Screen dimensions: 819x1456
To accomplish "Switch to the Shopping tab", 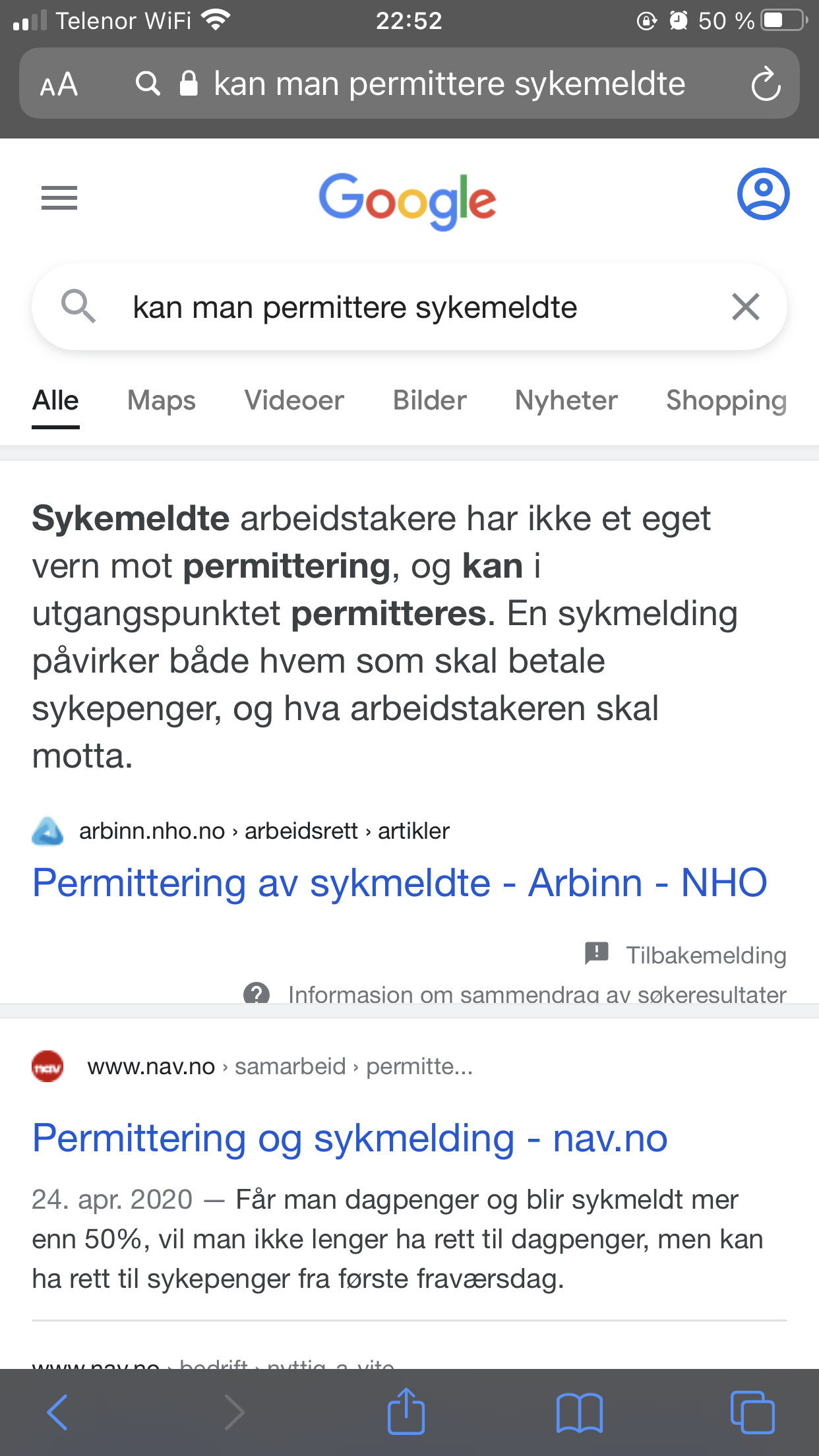I will 726,401.
